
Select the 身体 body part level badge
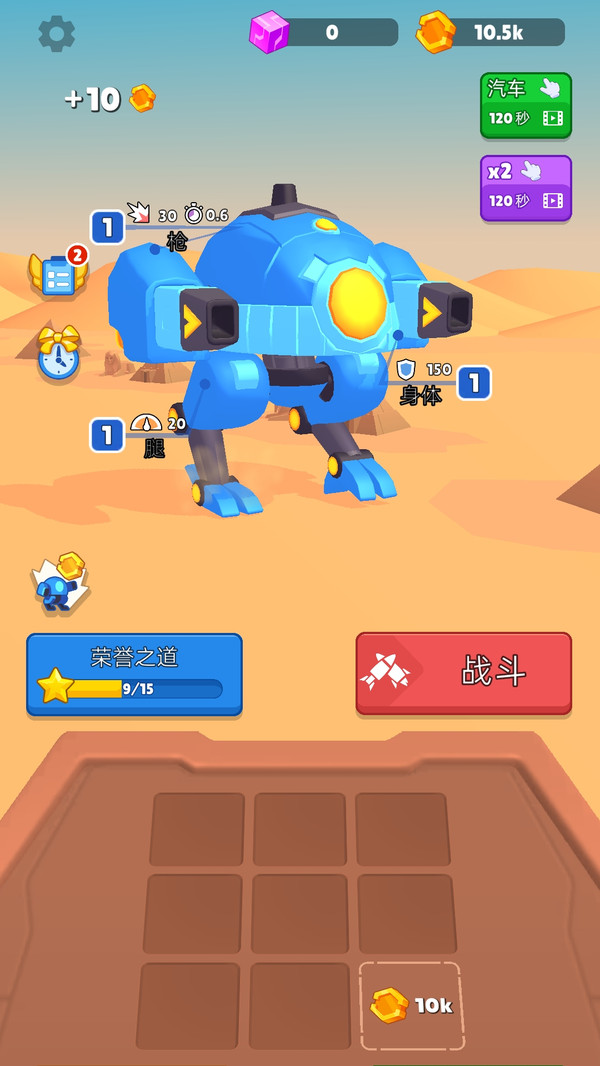pos(474,382)
